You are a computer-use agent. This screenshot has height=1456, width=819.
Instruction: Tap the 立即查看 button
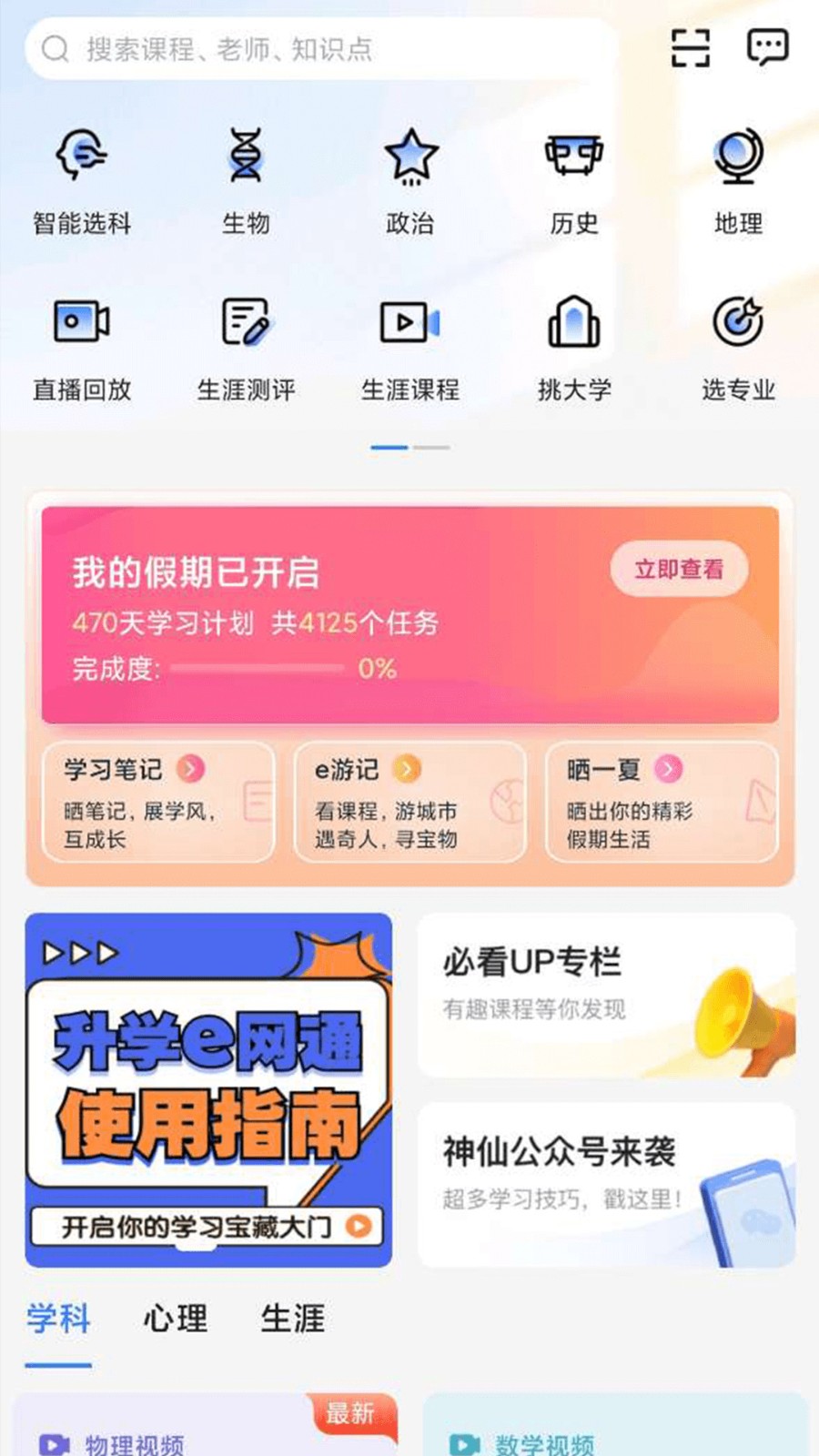[x=679, y=570]
